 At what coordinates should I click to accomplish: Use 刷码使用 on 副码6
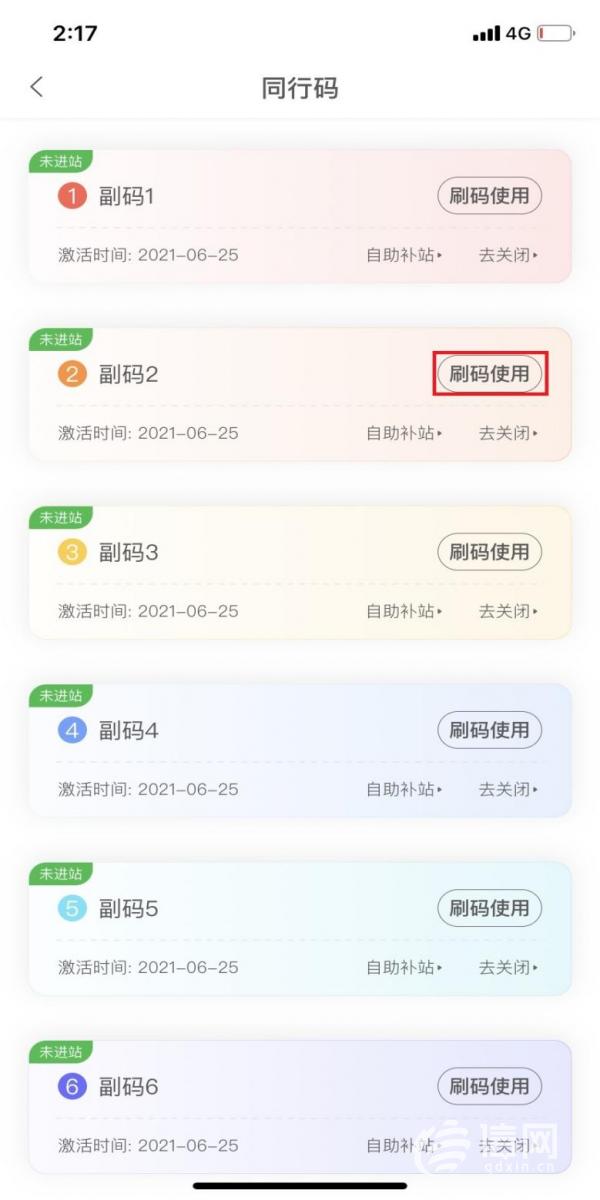pos(489,1086)
